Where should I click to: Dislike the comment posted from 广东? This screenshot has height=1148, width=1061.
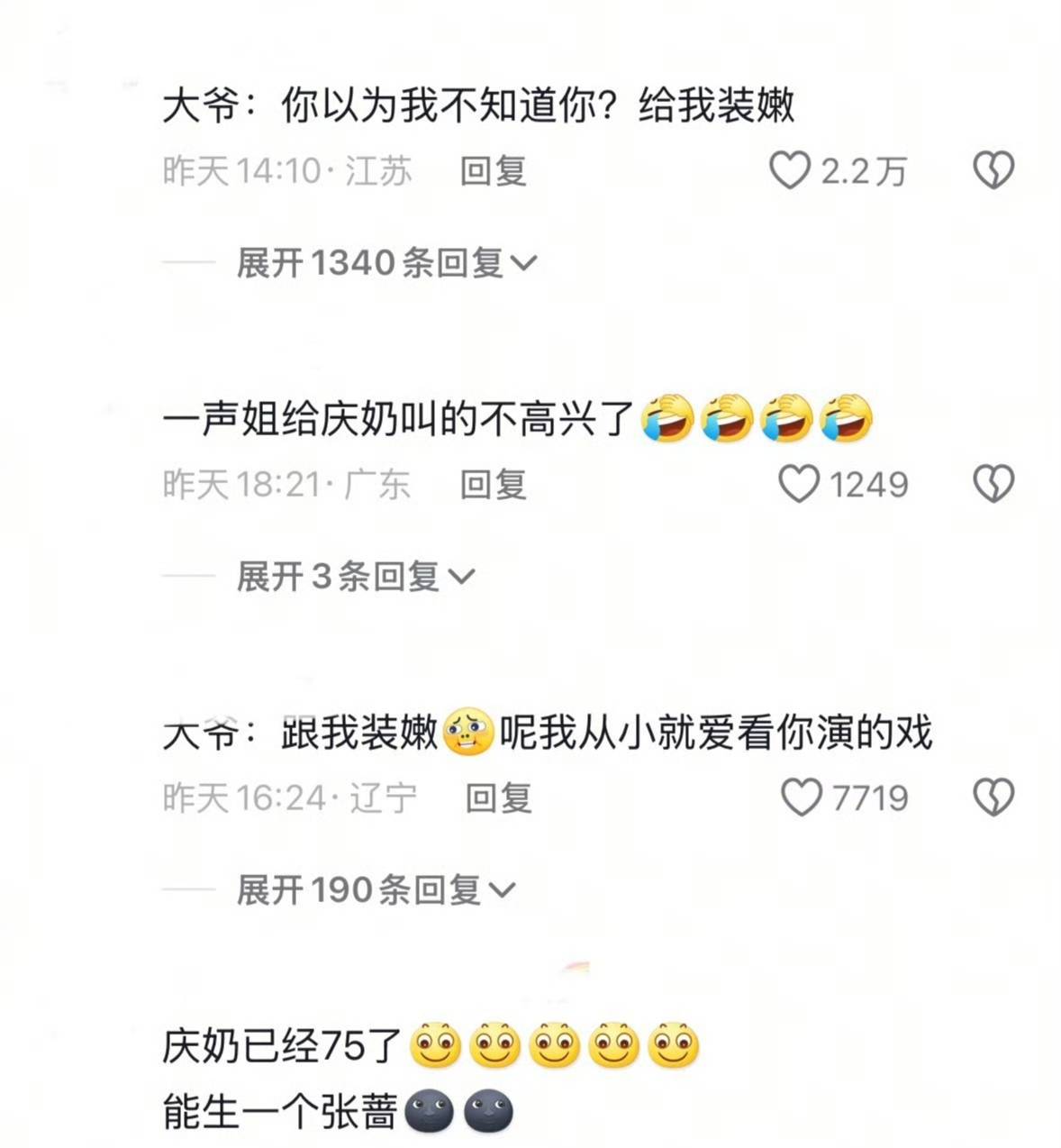coord(993,484)
